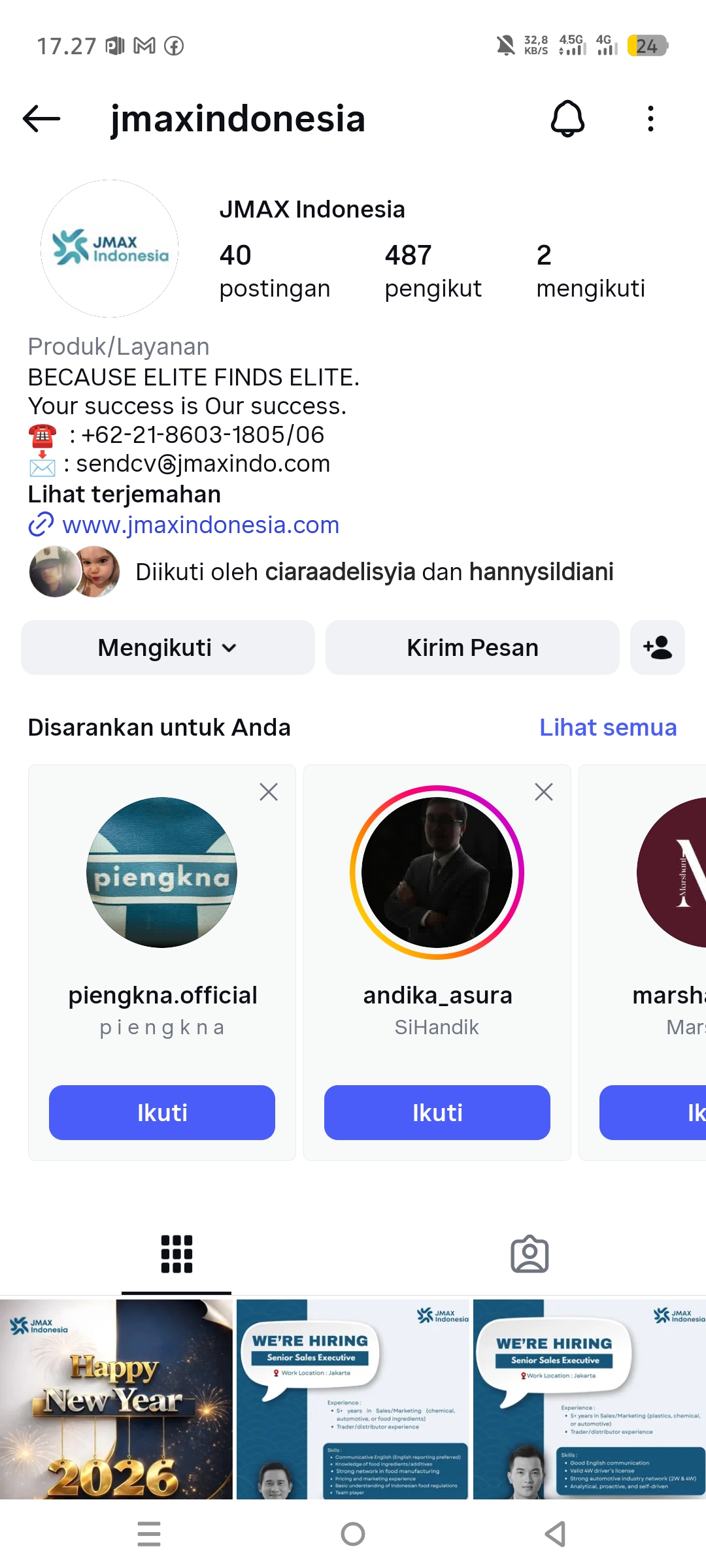Screen dimensions: 706x1568
Task: Switch to the tagged posts tab
Action: click(529, 1254)
